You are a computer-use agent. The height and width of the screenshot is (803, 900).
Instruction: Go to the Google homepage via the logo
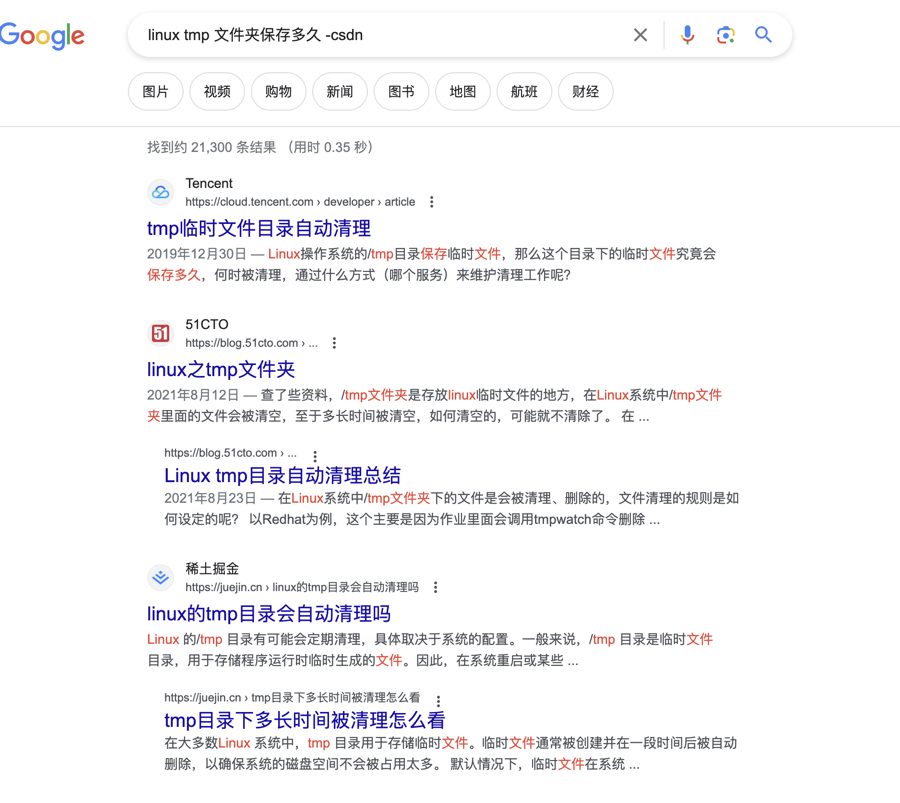click(x=43, y=36)
